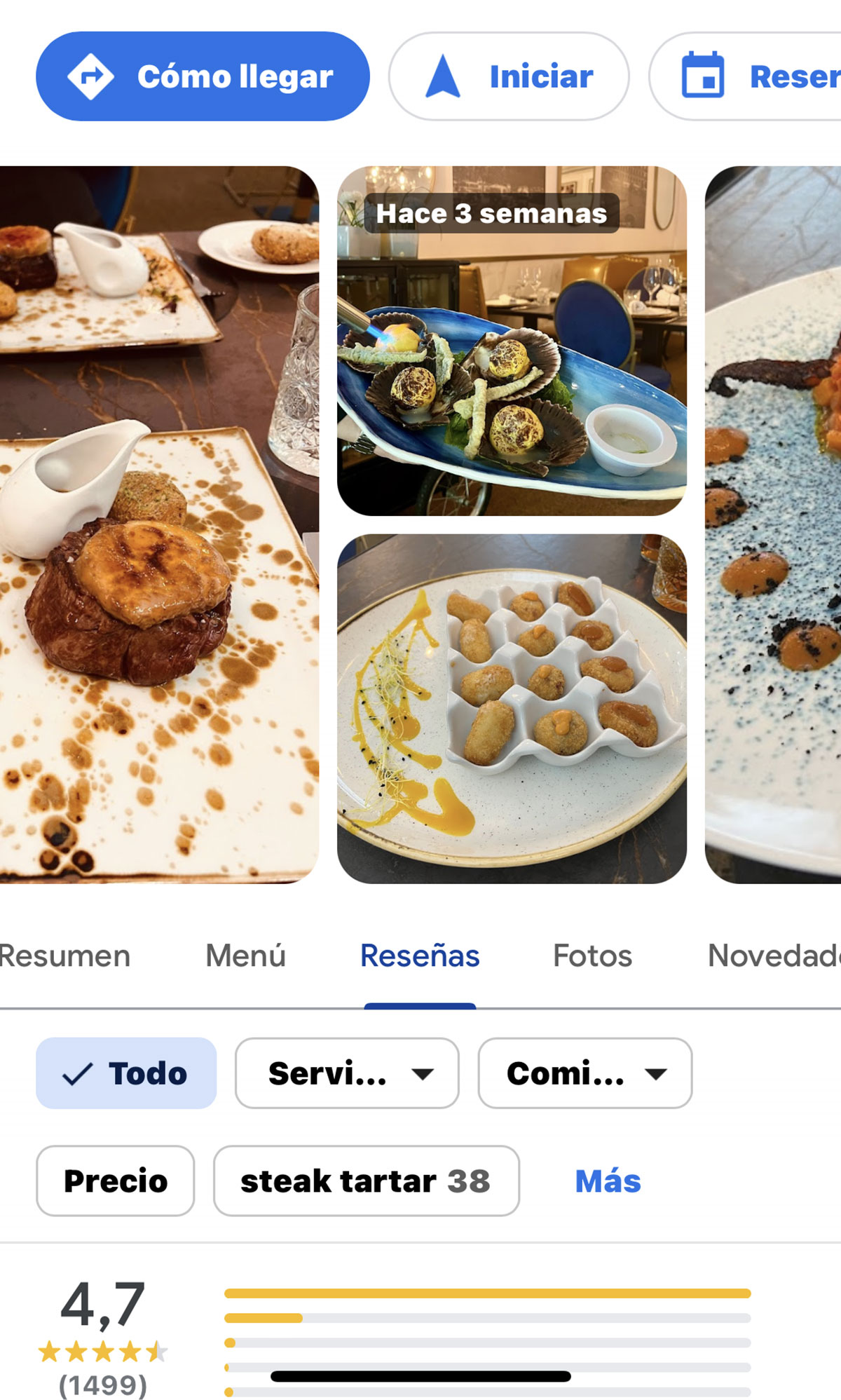Image resolution: width=841 pixels, height=1400 pixels.
Task: Toggle the Todo reviews filter
Action: click(126, 1072)
